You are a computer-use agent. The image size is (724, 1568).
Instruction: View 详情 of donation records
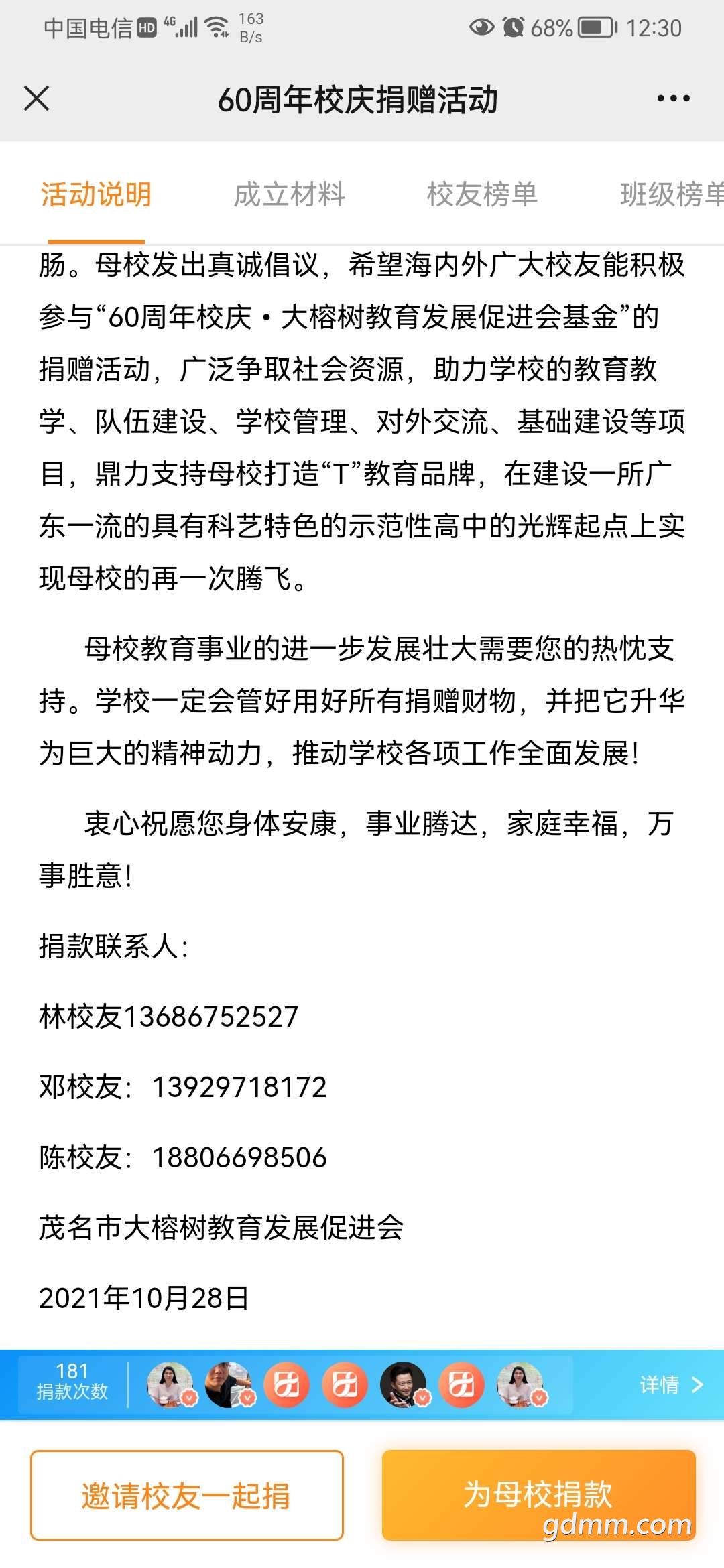[x=671, y=1384]
